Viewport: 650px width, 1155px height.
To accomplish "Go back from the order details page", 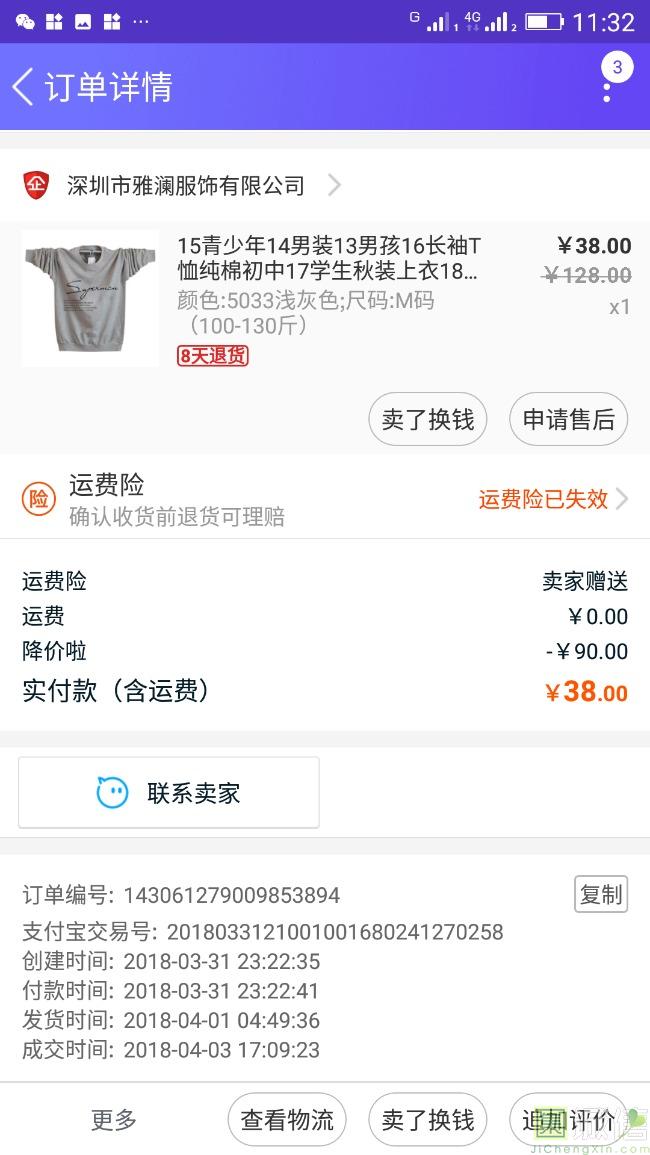I will [24, 87].
